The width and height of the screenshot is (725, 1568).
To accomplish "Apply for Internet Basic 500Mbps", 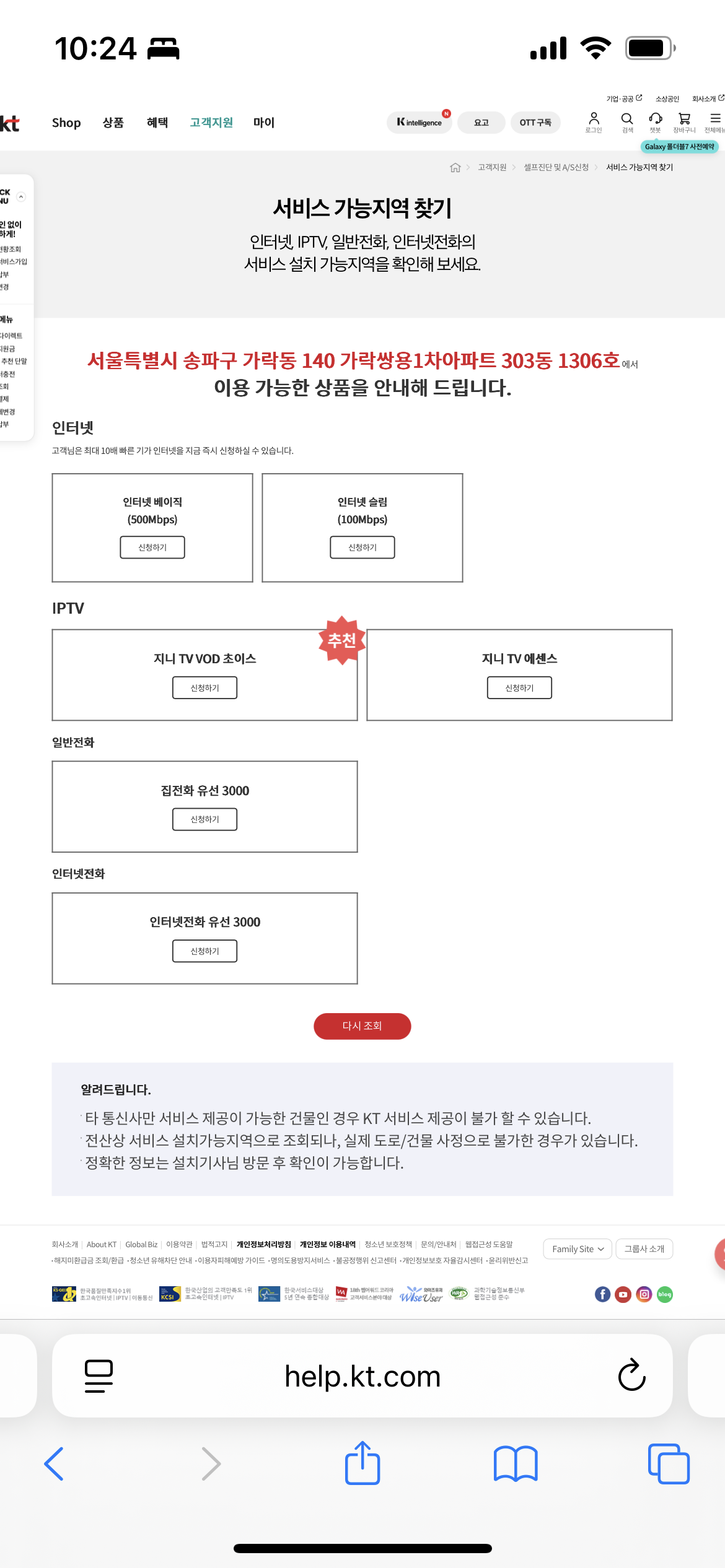I will pyautogui.click(x=152, y=547).
